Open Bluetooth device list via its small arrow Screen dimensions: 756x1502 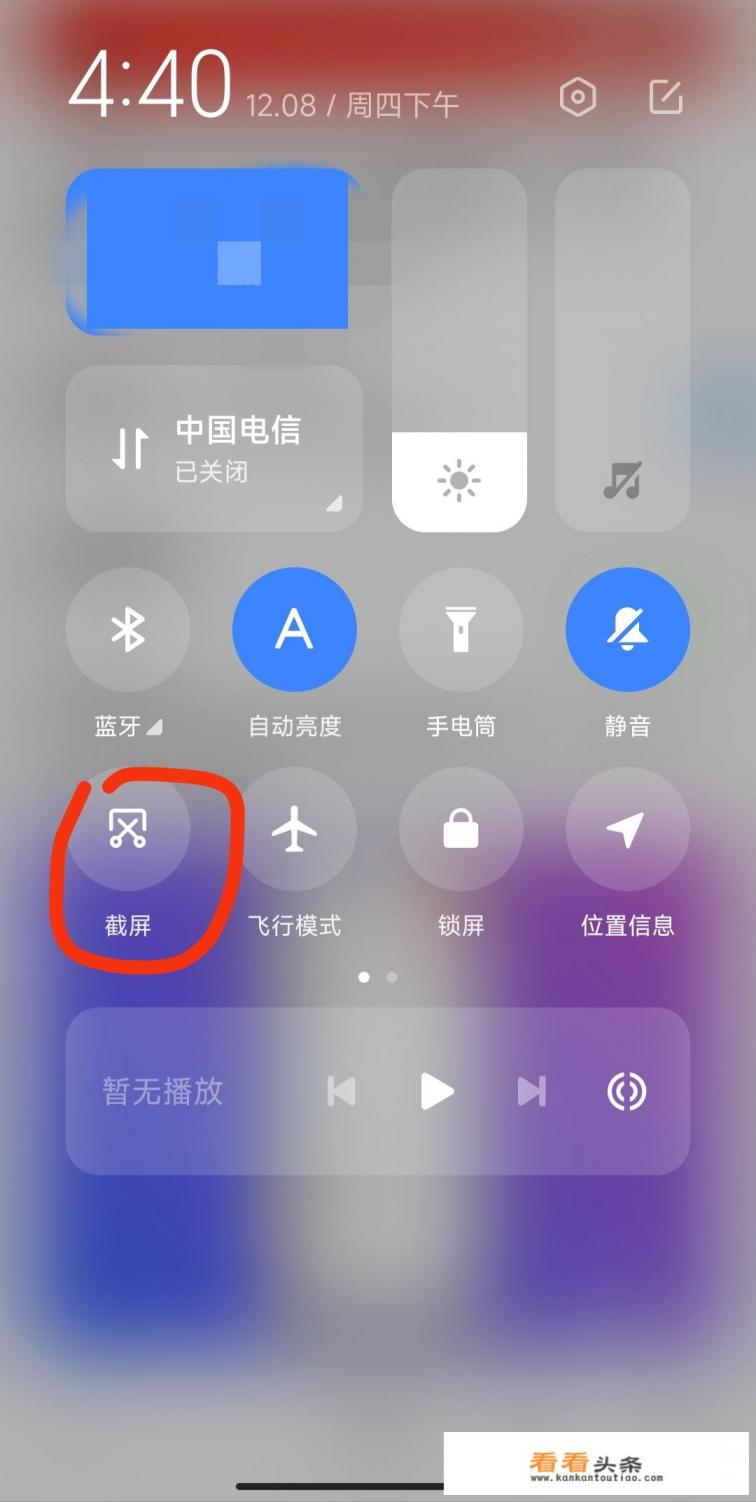tap(152, 727)
